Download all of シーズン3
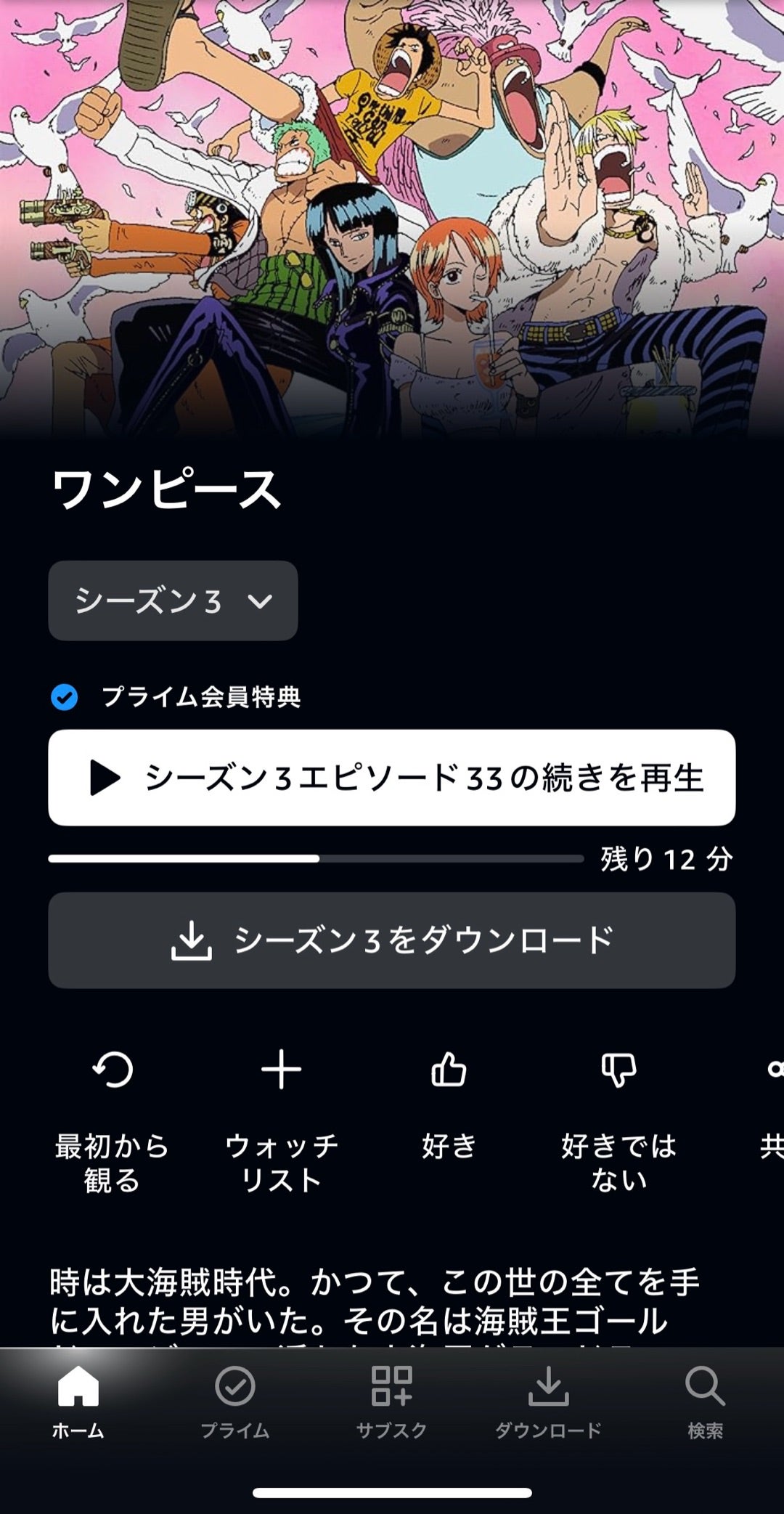 click(x=391, y=940)
